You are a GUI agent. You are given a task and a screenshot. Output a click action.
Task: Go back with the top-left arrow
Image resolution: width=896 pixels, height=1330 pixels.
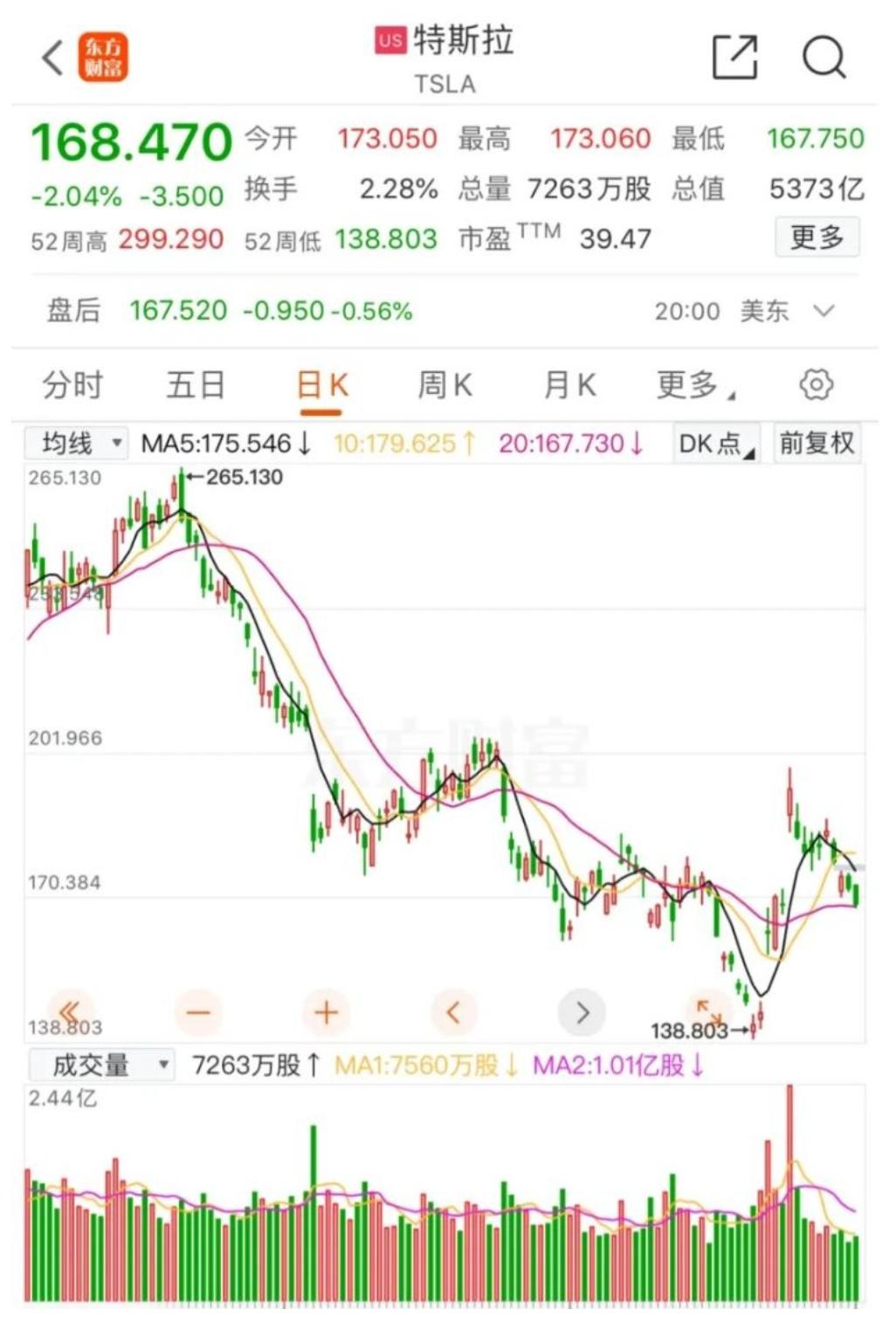click(54, 59)
